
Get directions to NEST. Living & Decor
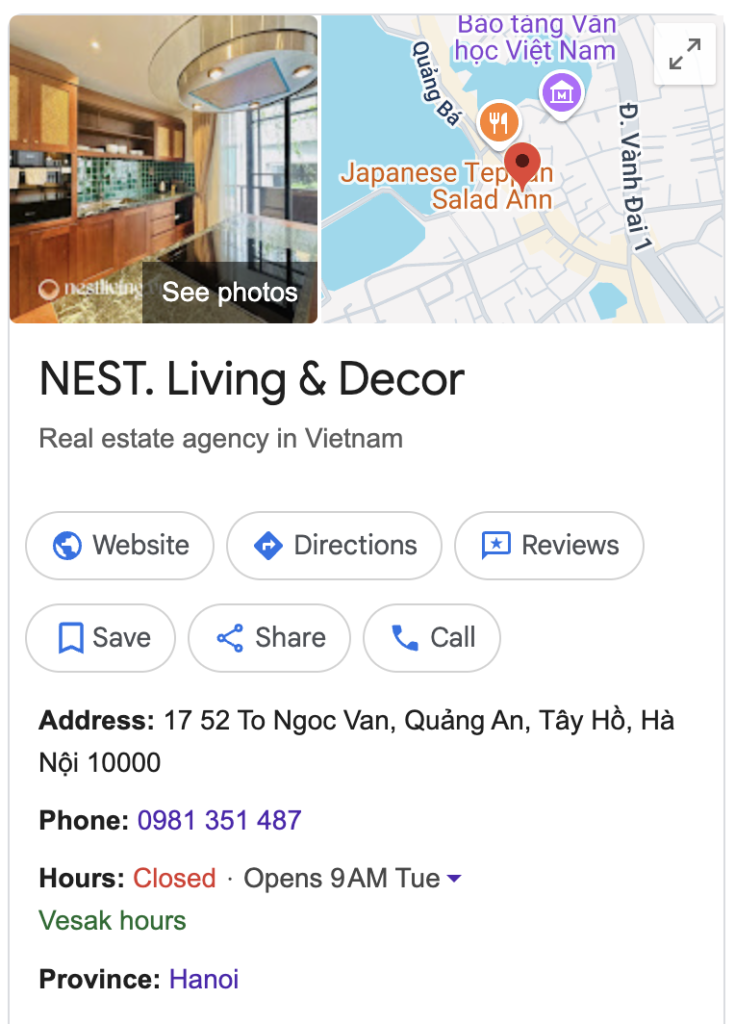[334, 545]
